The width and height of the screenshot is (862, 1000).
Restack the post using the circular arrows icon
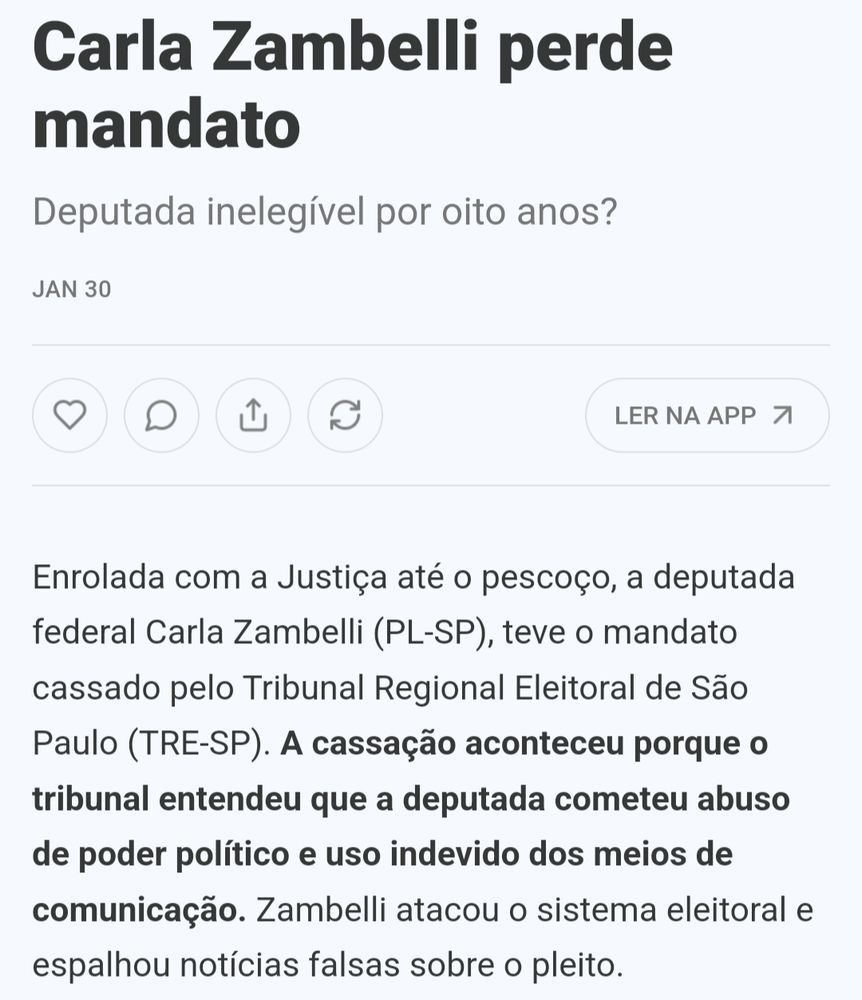(x=345, y=415)
